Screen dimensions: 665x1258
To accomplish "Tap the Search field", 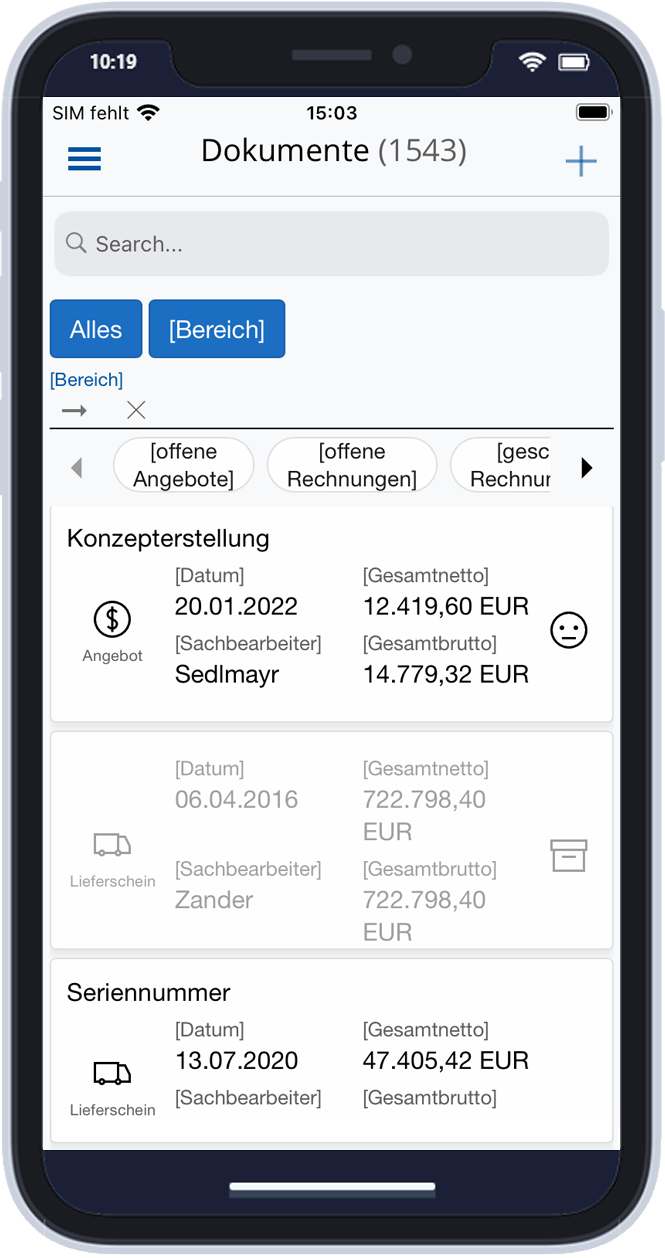I will (331, 244).
